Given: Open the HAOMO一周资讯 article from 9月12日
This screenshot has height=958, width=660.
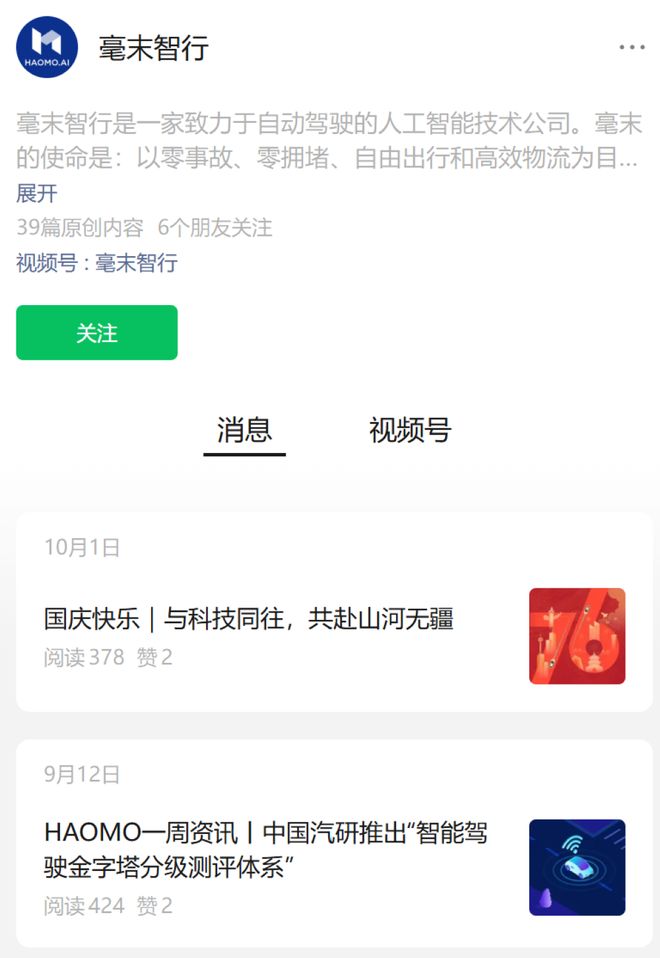Looking at the screenshot, I should pos(266,849).
